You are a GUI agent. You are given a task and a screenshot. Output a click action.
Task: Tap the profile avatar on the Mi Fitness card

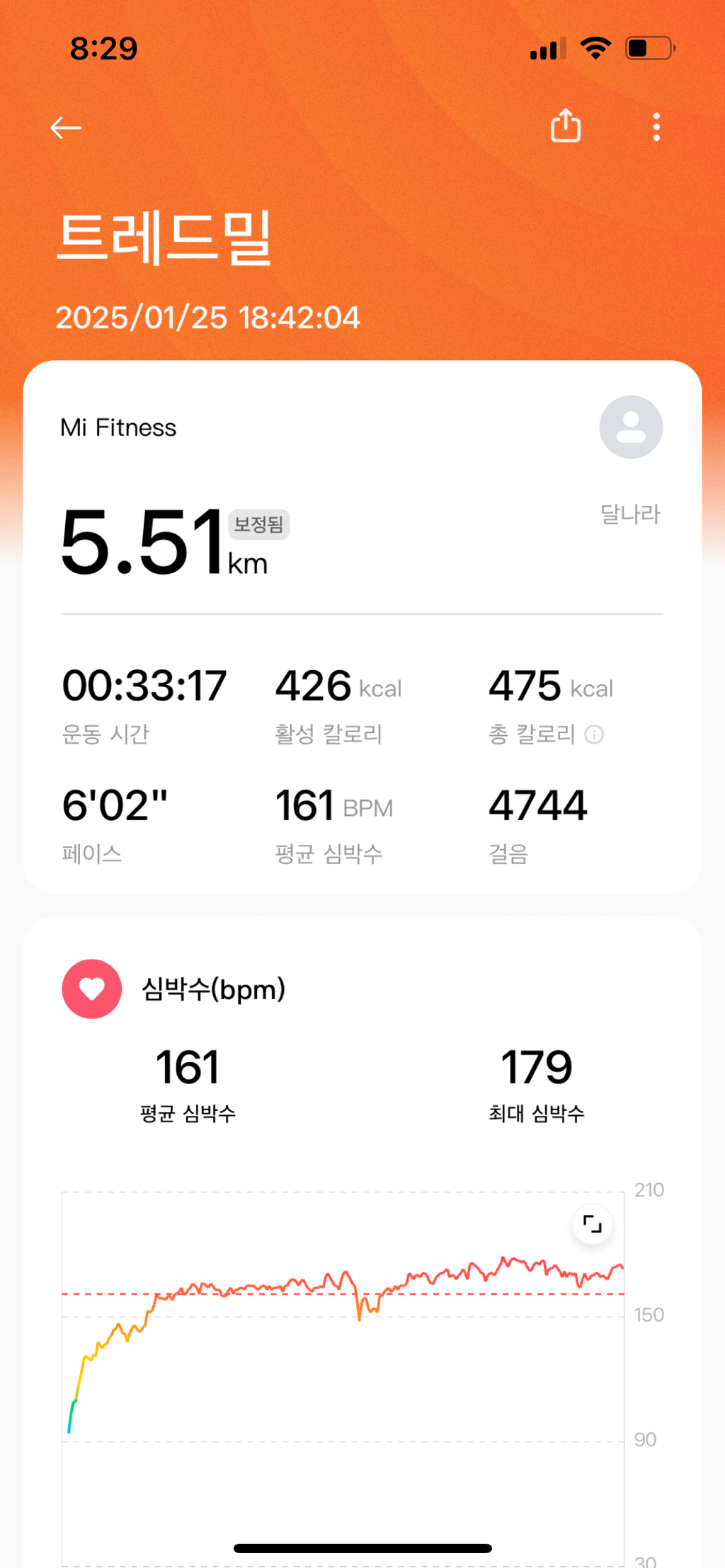(630, 426)
